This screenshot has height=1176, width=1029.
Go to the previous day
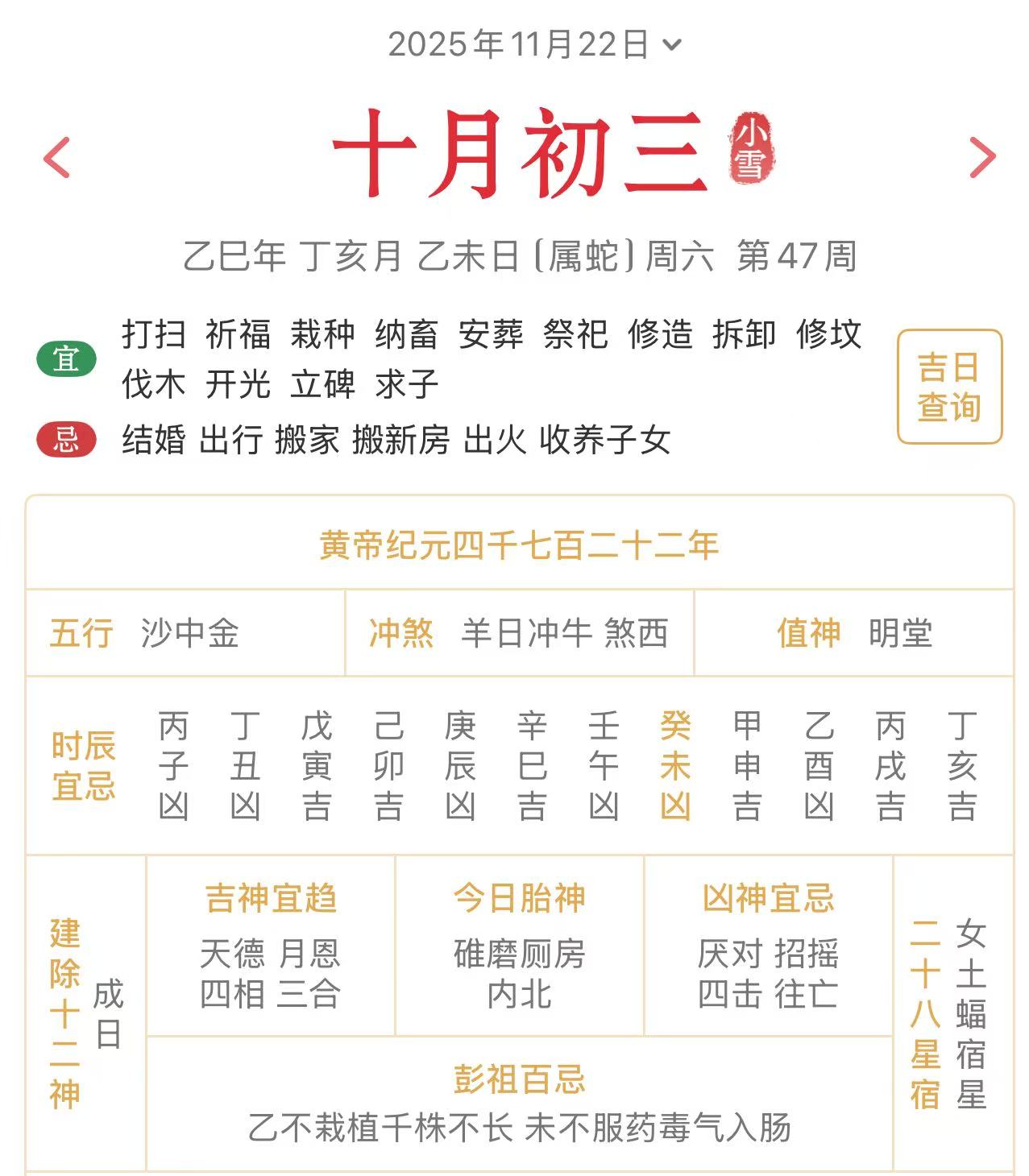(x=57, y=157)
